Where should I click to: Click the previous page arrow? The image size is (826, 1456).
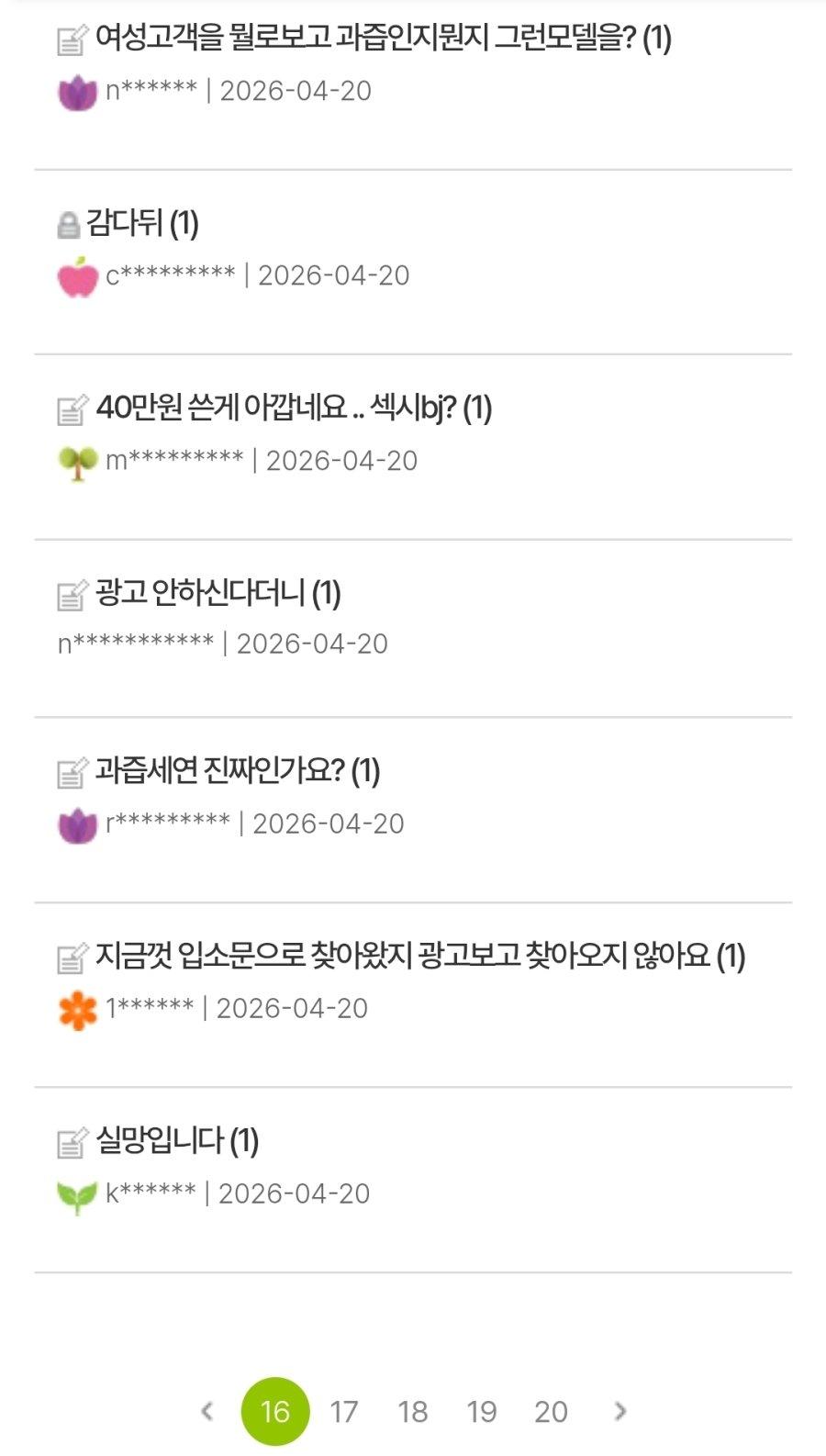point(208,1411)
